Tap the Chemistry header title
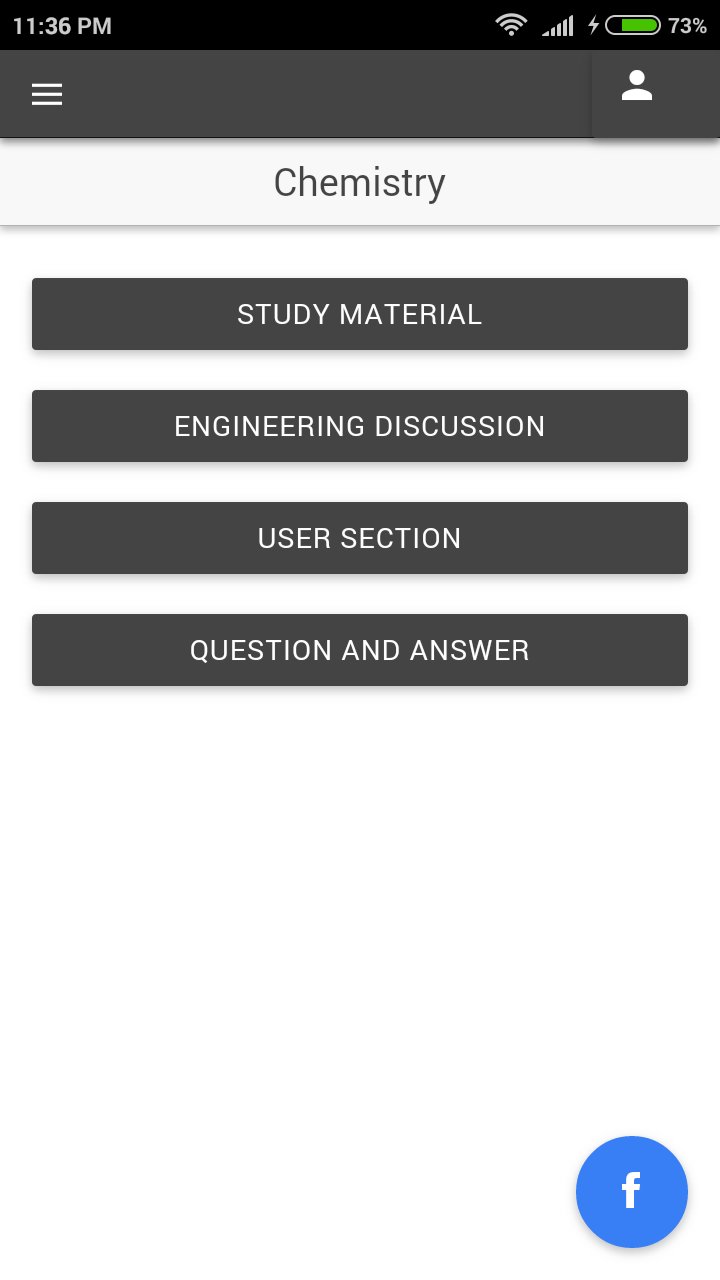 point(358,182)
